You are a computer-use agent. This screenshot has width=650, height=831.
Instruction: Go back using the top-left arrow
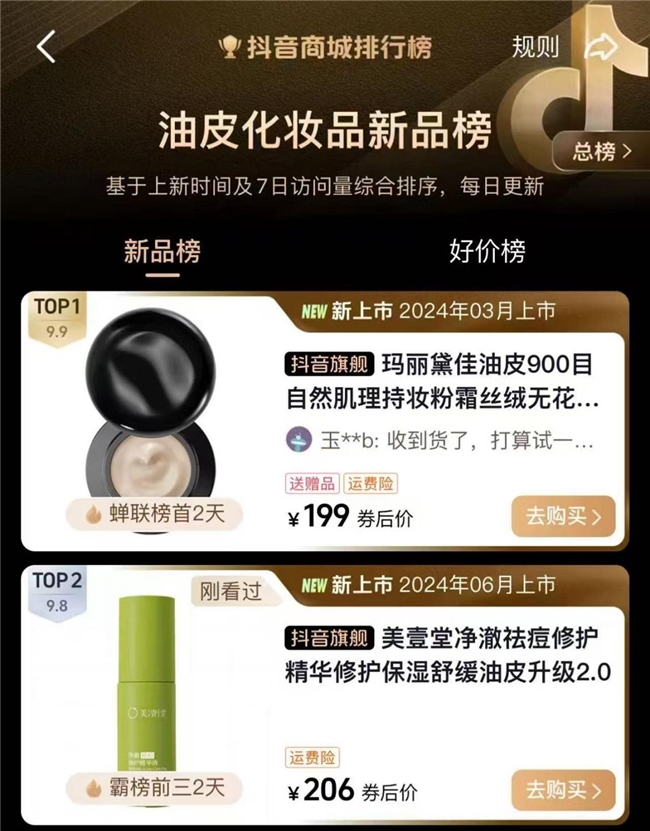tap(45, 48)
